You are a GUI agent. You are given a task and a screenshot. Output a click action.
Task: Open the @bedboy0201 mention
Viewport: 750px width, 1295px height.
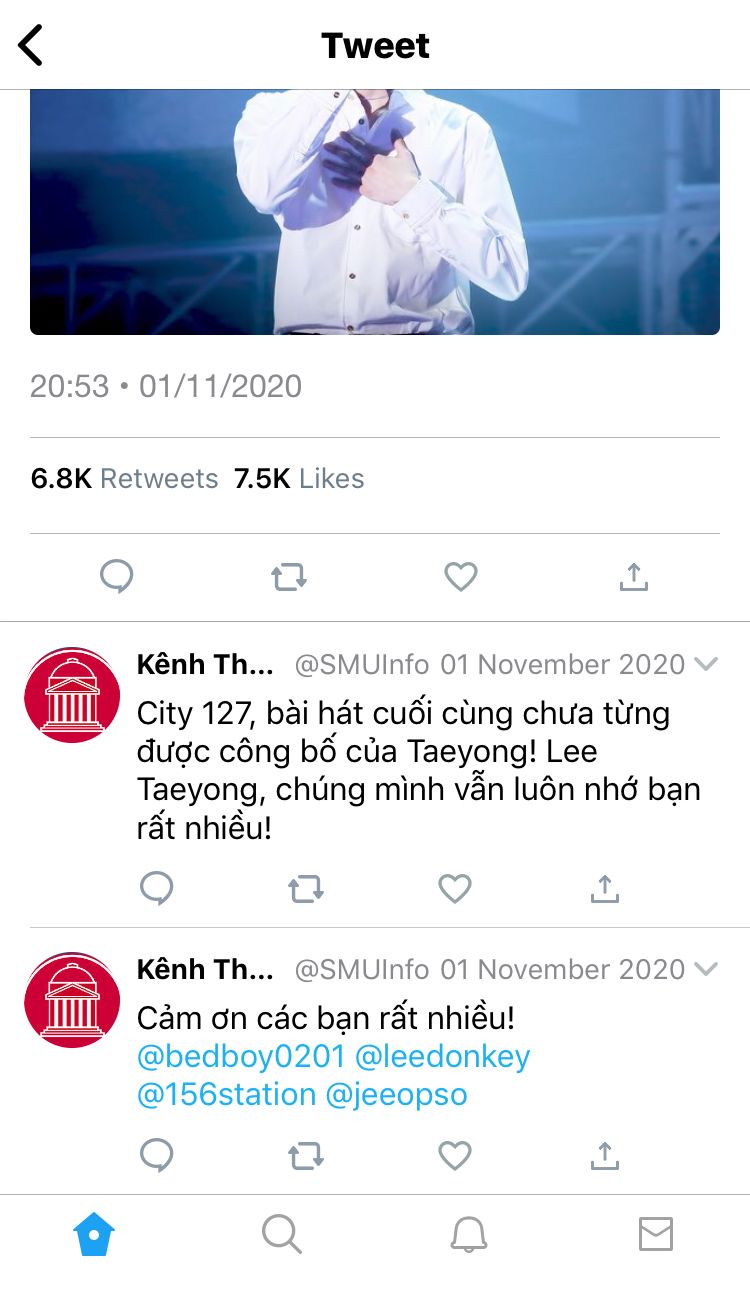(241, 1056)
